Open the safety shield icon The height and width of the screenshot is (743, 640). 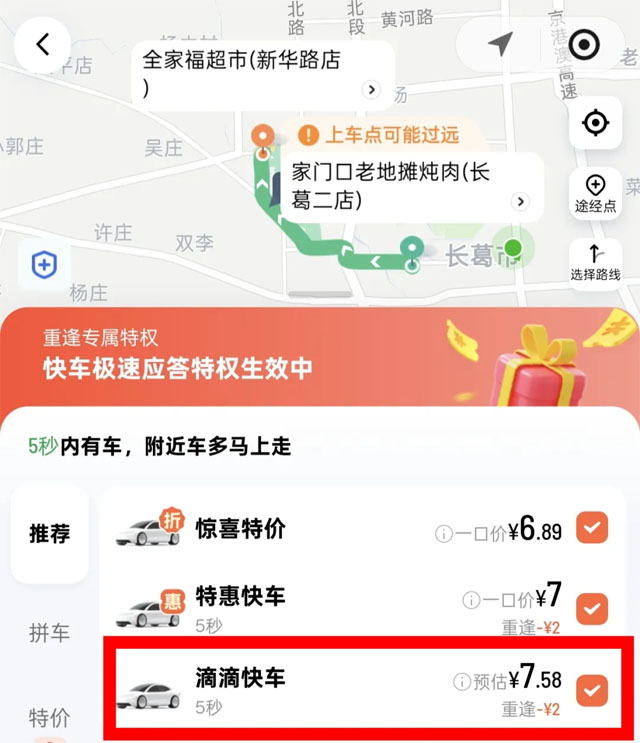pos(44,265)
